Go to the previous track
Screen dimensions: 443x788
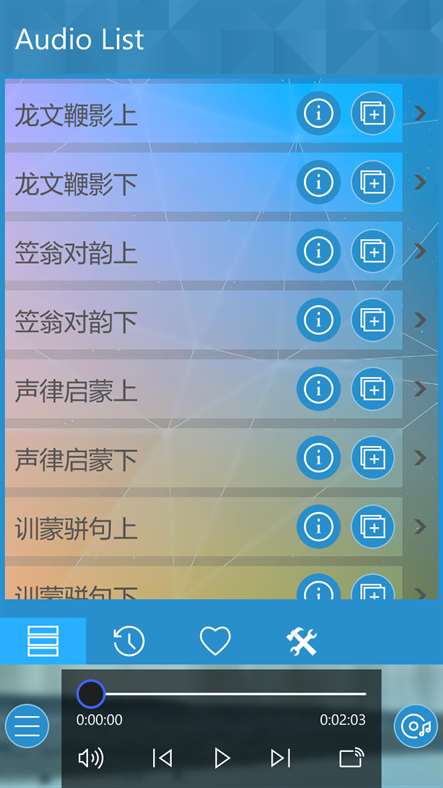click(x=162, y=758)
